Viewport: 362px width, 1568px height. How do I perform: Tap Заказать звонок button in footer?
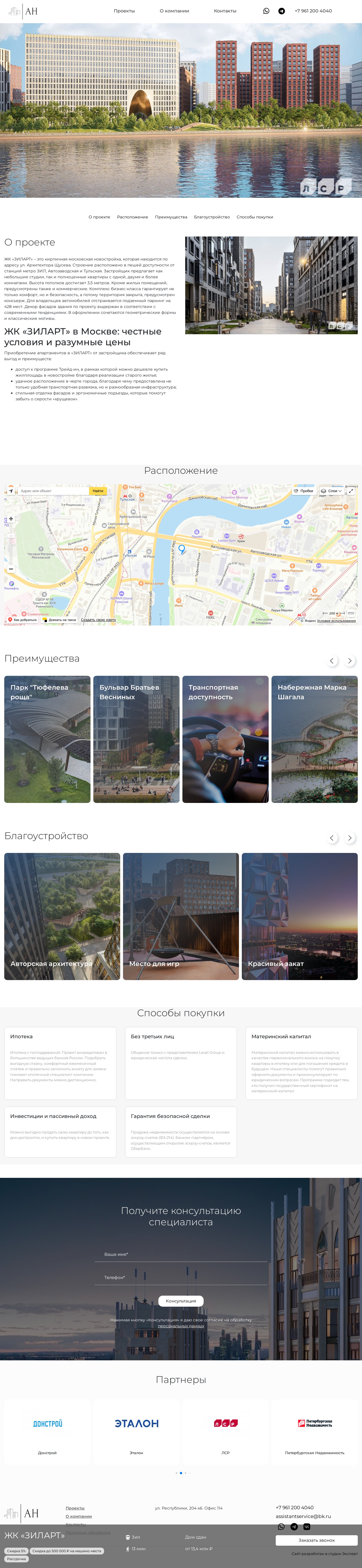(x=316, y=1540)
